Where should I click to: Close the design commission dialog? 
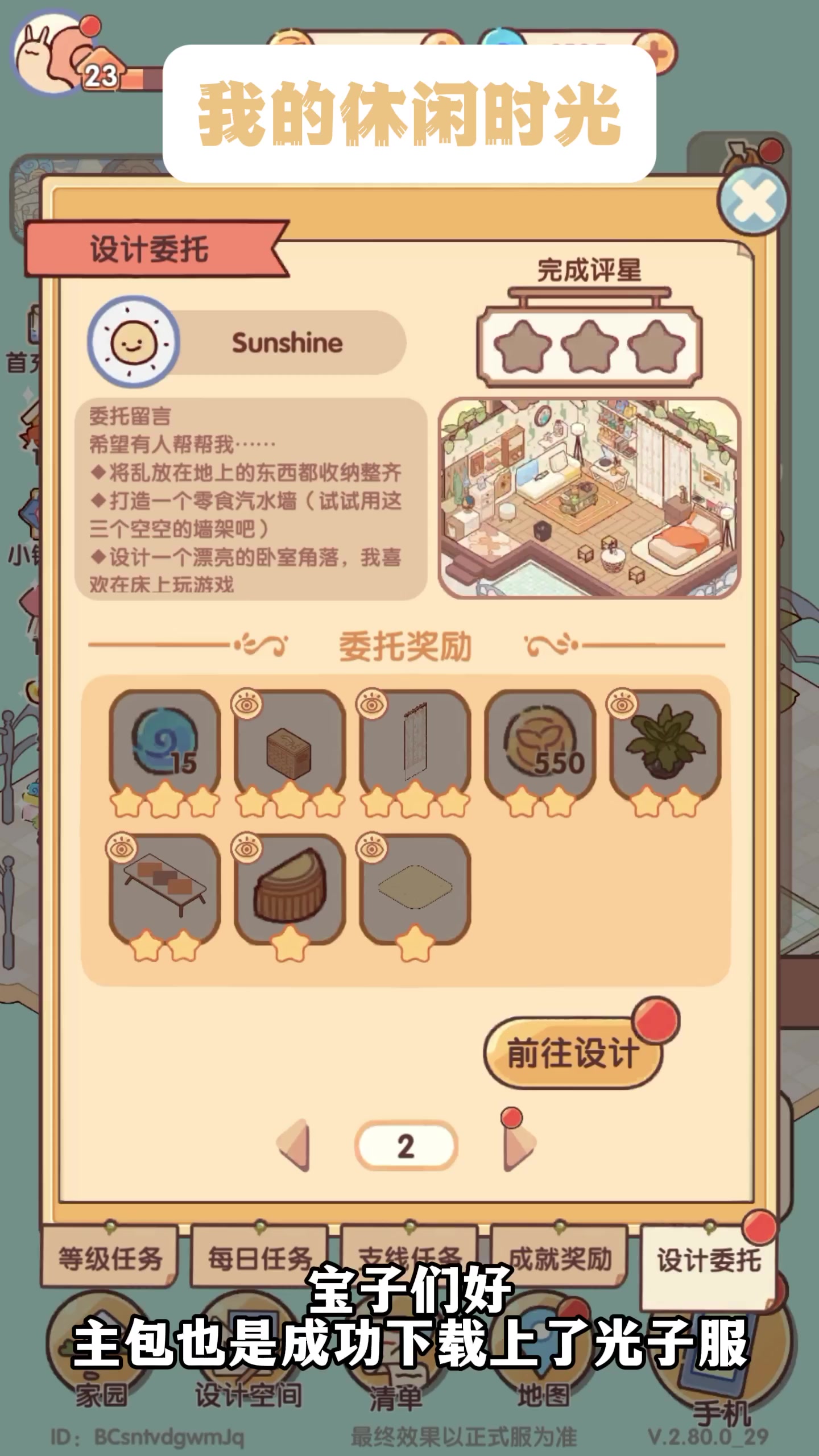tap(752, 200)
